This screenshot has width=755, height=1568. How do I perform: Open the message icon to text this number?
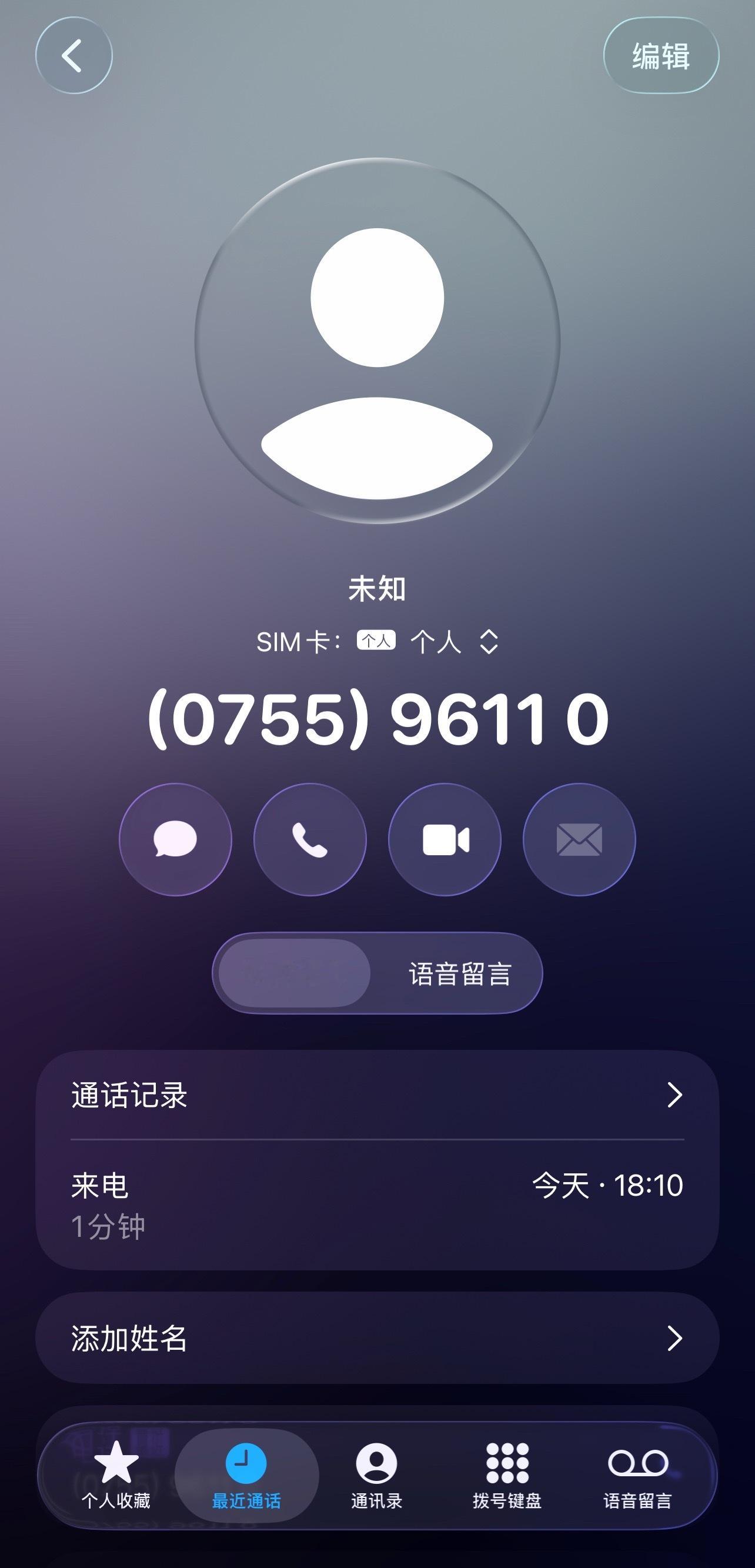point(176,839)
